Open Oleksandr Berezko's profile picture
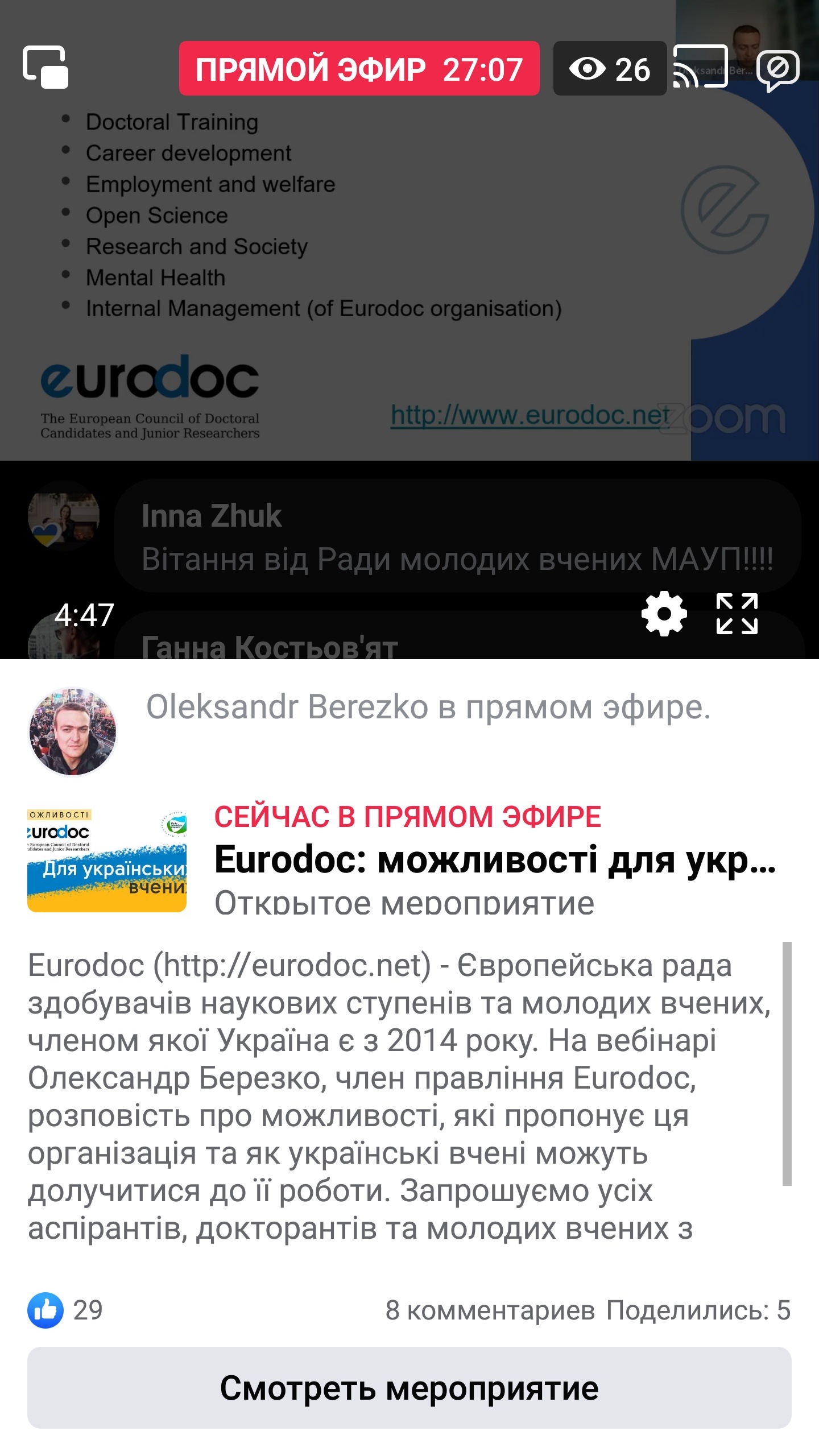The image size is (819, 1456). (x=73, y=731)
